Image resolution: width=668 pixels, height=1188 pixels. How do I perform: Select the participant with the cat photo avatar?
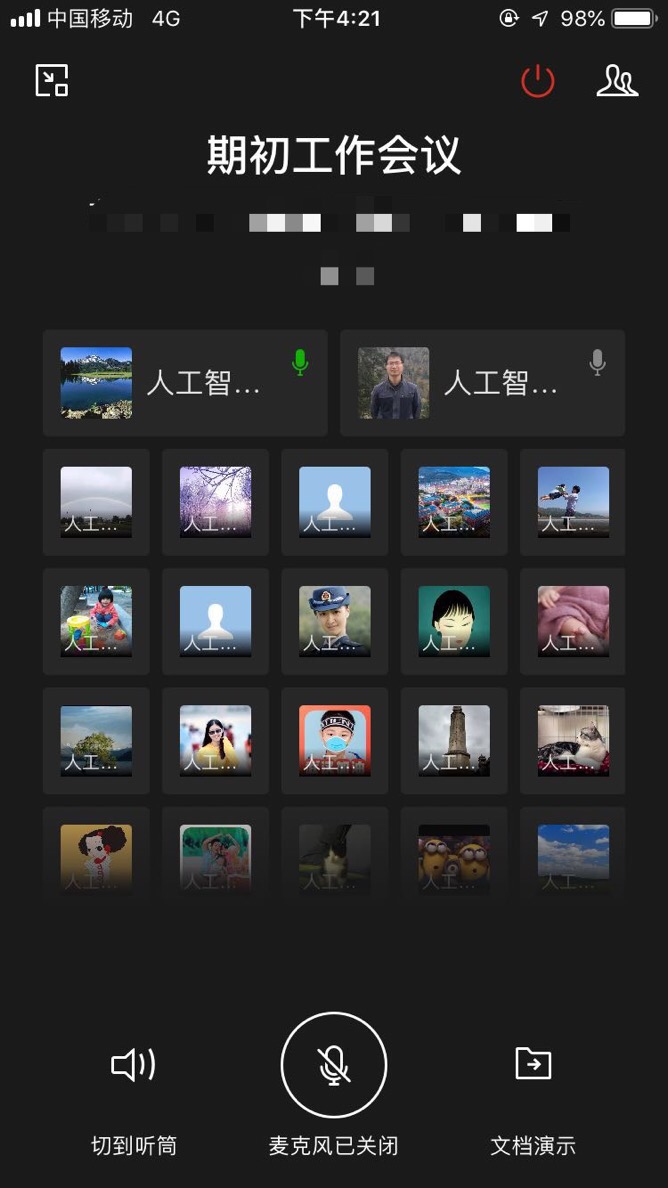tap(573, 740)
